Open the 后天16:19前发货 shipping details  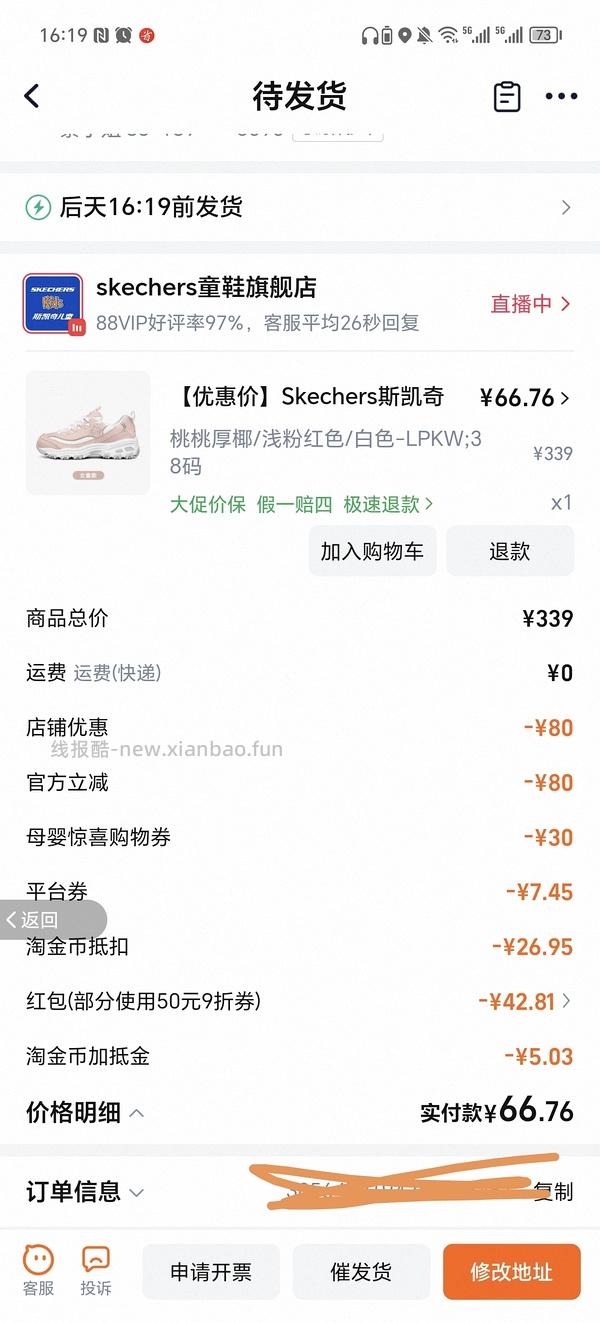[300, 208]
